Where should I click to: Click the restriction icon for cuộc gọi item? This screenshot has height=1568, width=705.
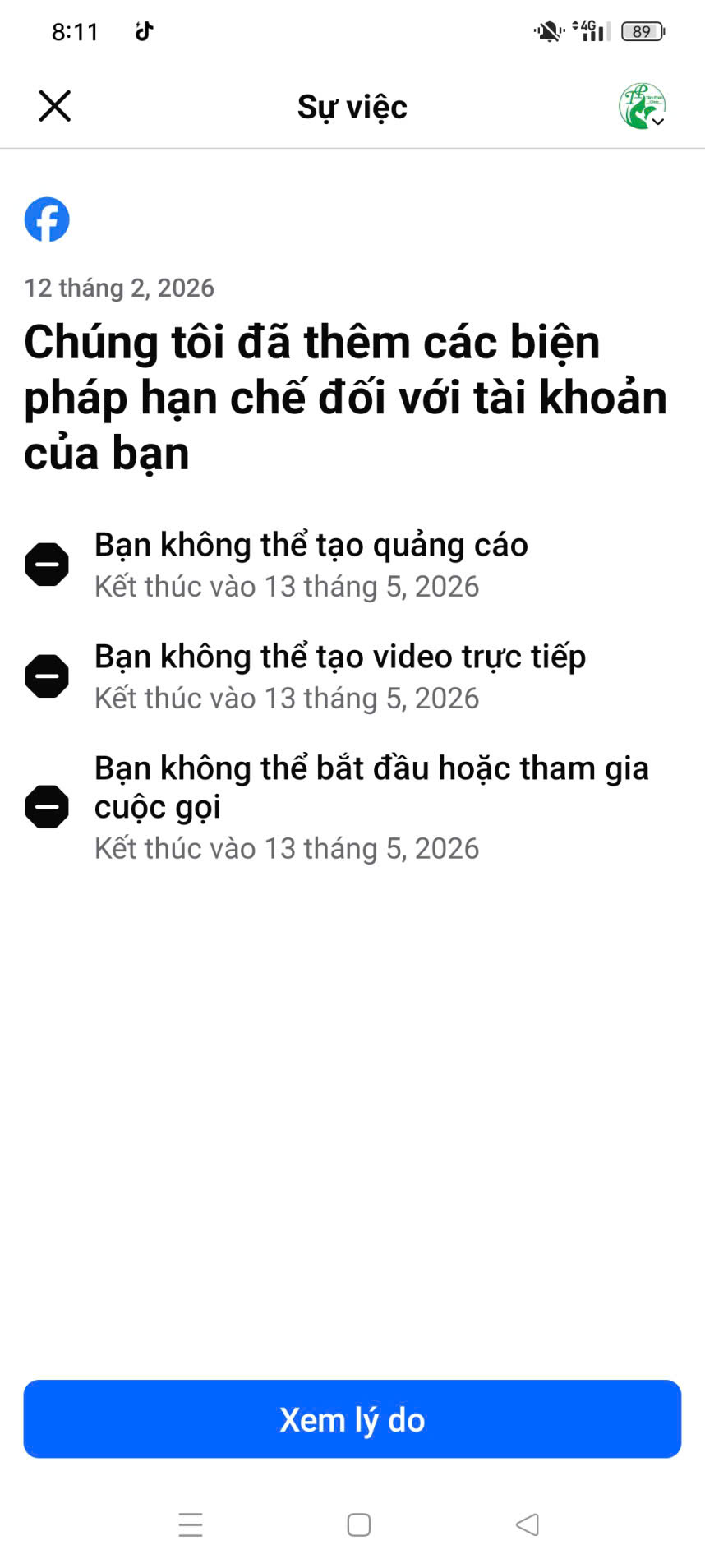click(x=47, y=806)
